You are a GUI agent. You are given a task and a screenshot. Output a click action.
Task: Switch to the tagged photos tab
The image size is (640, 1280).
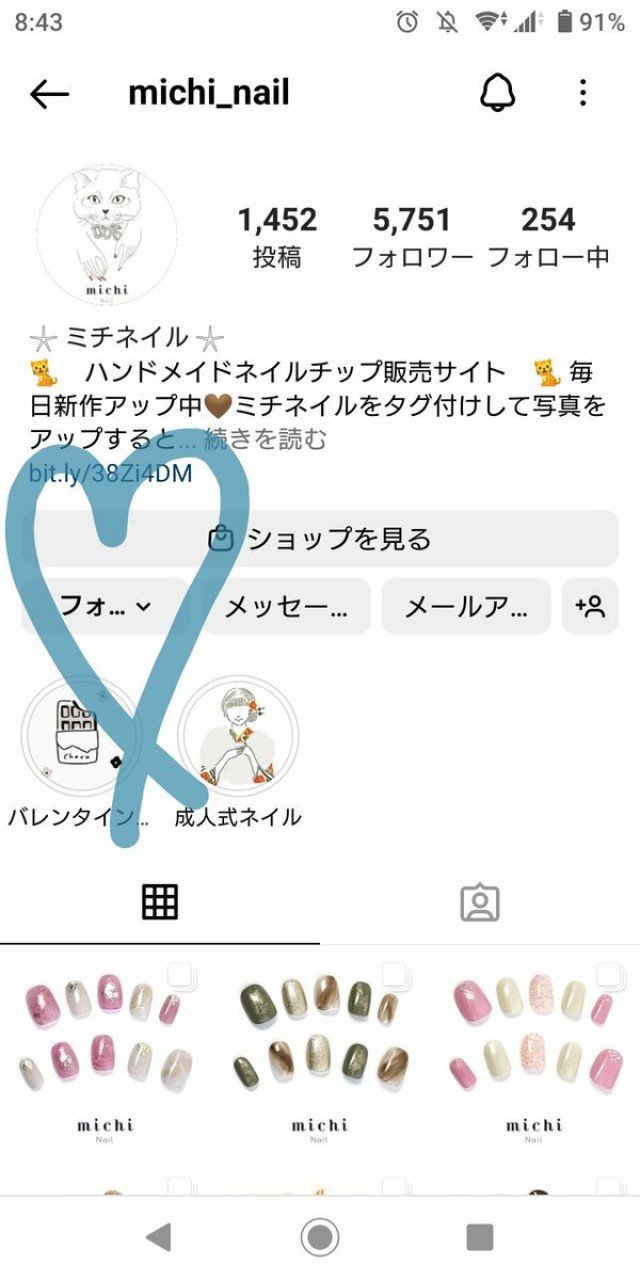click(x=480, y=902)
